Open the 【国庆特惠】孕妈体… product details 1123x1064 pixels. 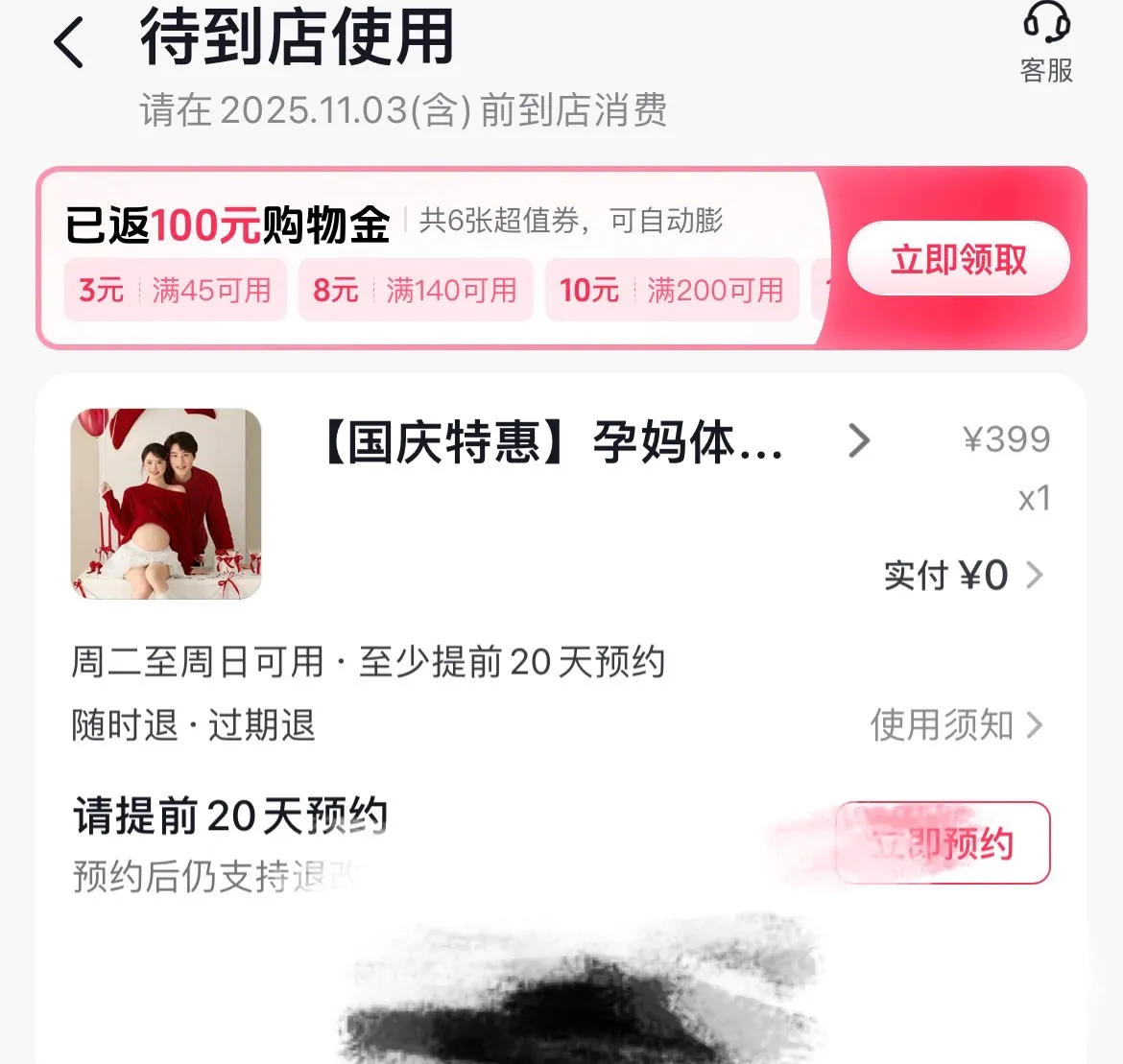(595, 442)
